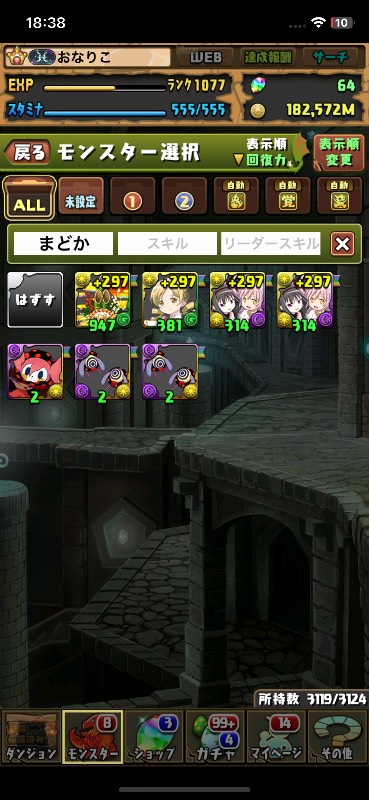
Task: Open the 表示順変更 sort order button
Action: [339, 153]
